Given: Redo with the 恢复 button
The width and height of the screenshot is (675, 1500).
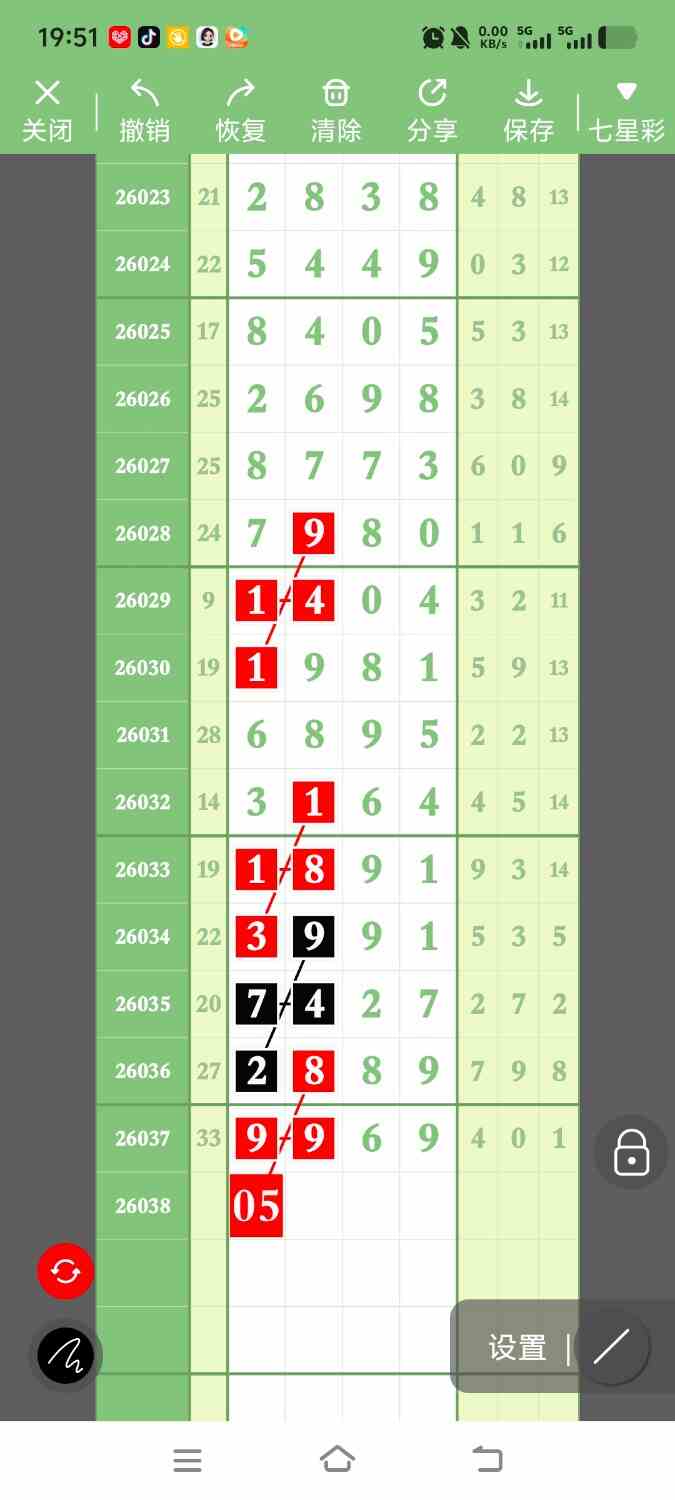Looking at the screenshot, I should [240, 112].
